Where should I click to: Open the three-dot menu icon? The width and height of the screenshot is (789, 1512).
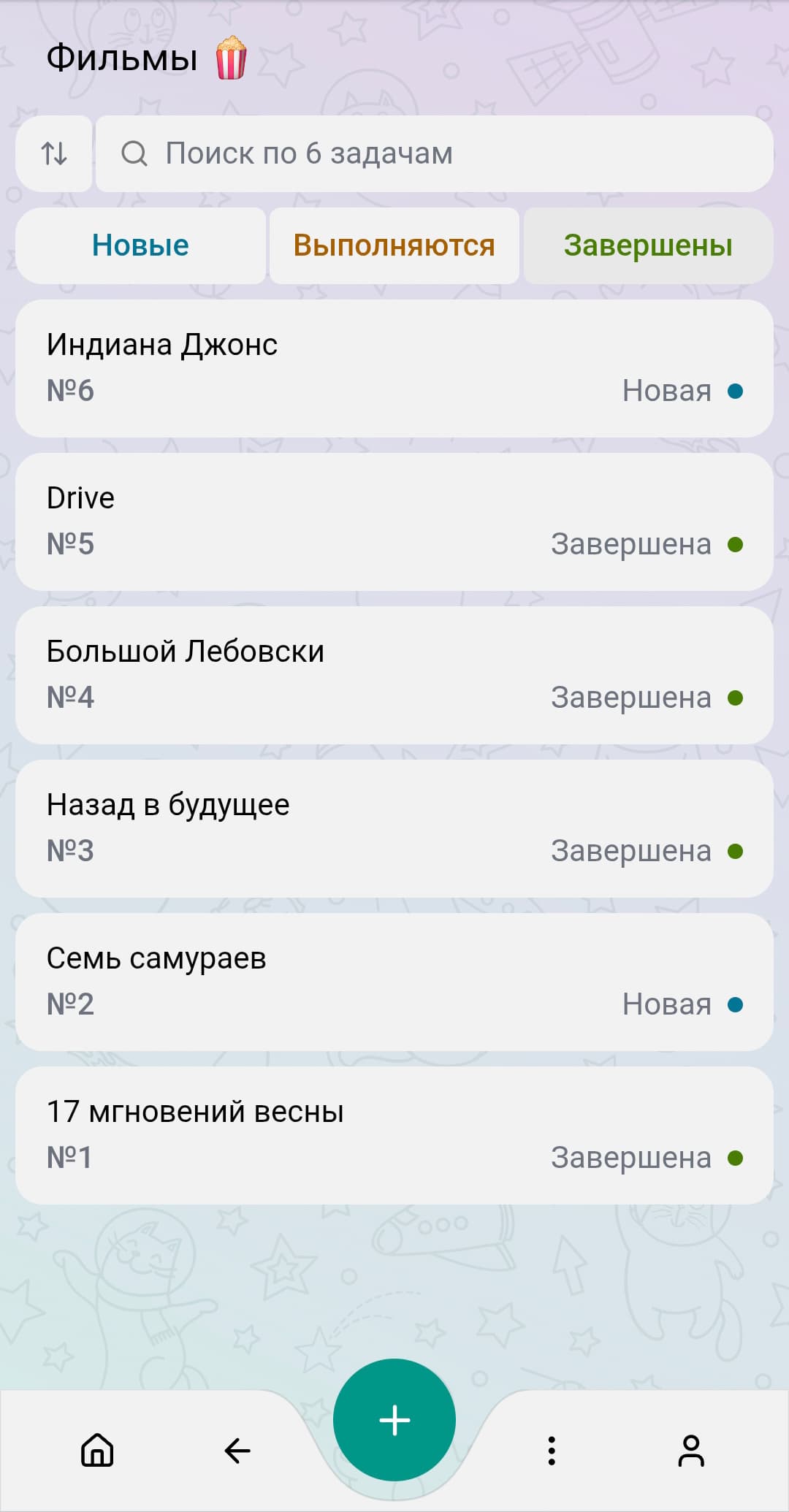coord(552,1450)
